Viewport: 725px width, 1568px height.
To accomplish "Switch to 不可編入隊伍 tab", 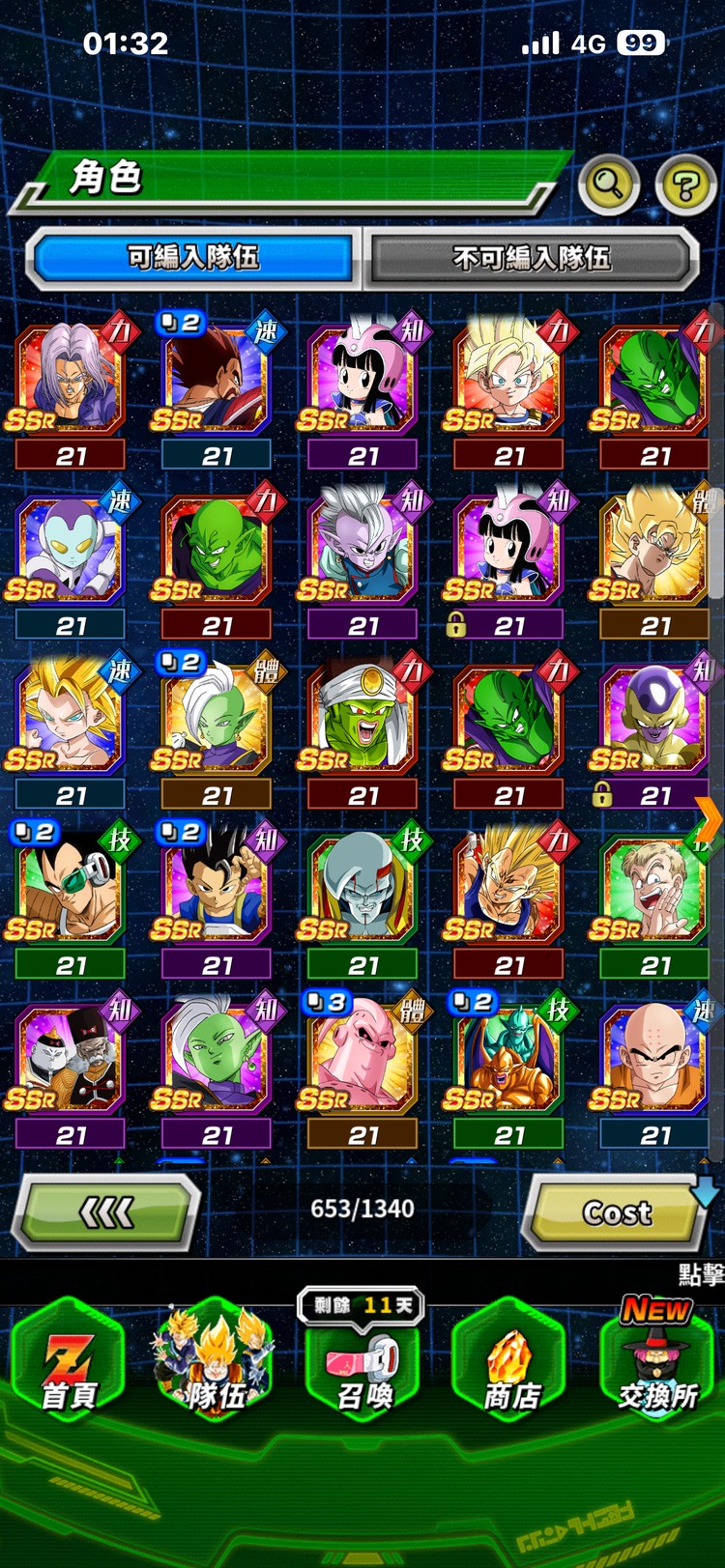I will [x=531, y=258].
